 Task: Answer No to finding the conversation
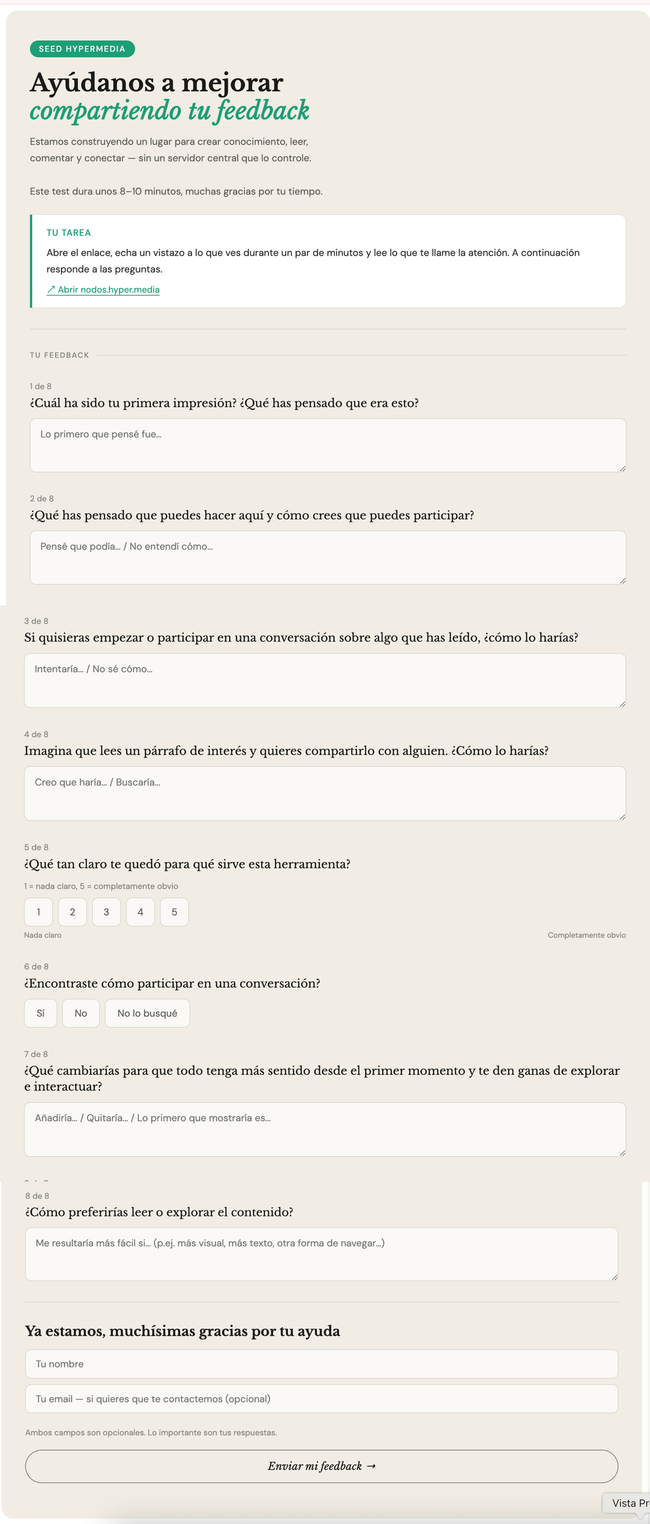tap(81, 1013)
